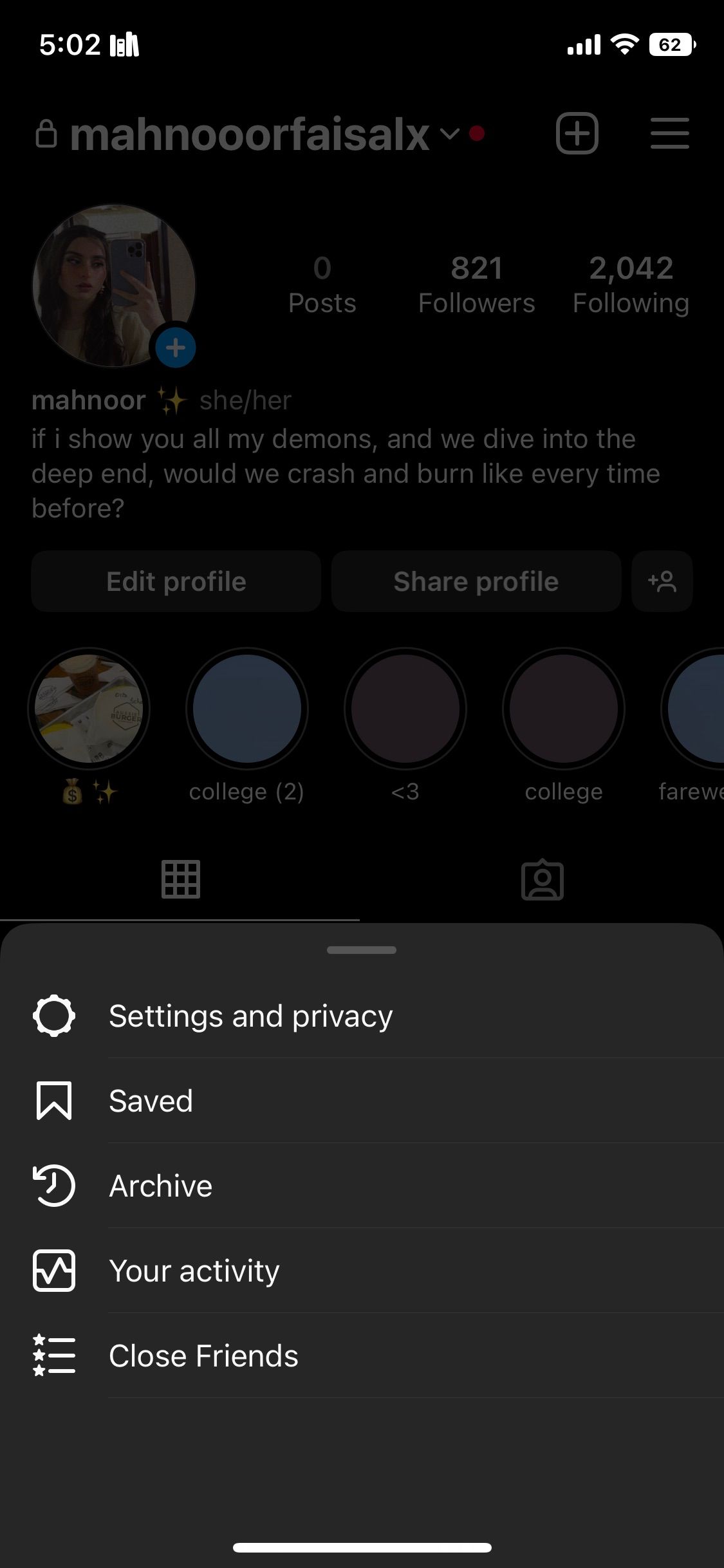Click the Share profile button
Image resolution: width=724 pixels, height=1568 pixels.
pos(476,581)
